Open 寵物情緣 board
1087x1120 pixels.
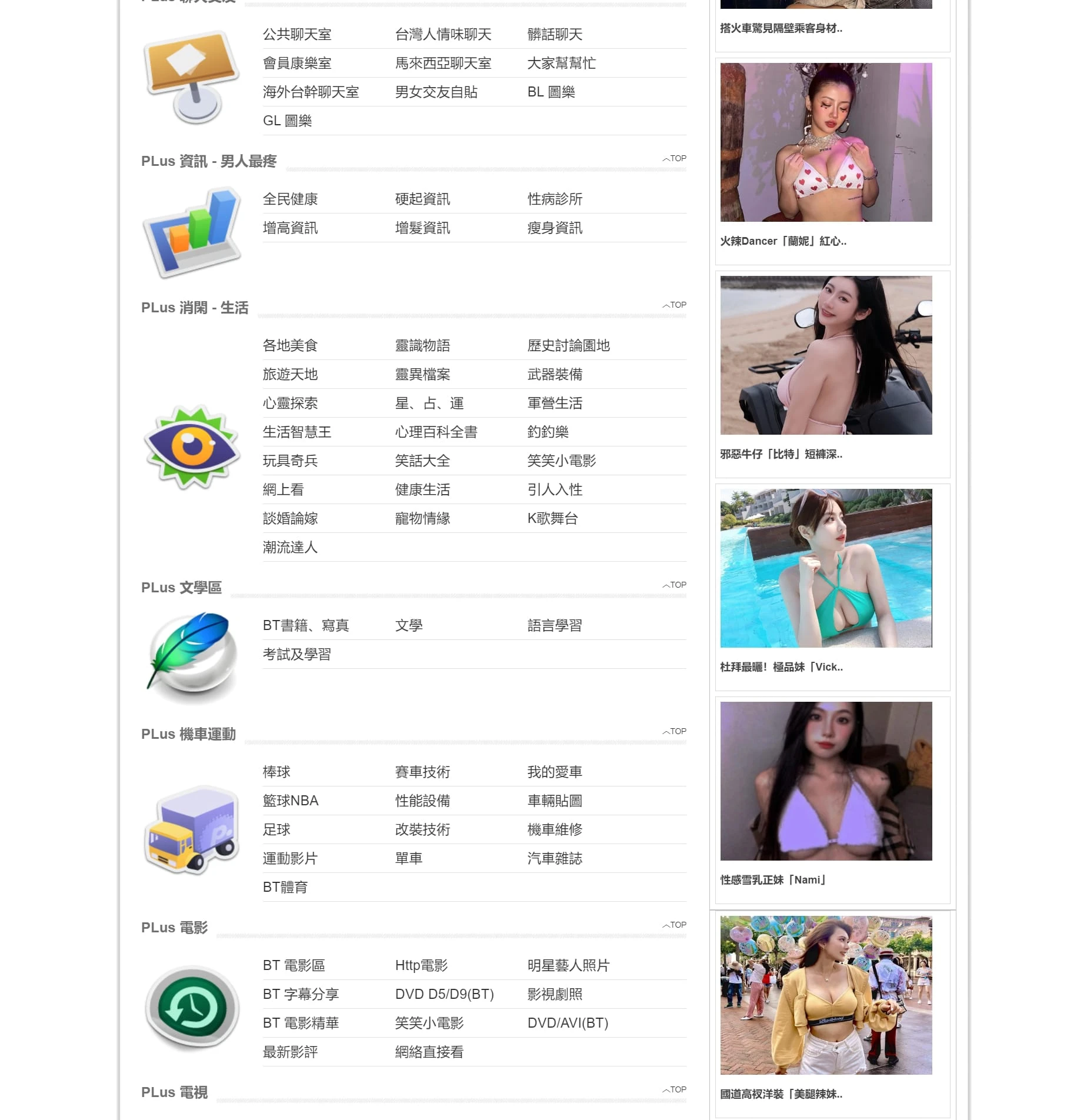(422, 518)
